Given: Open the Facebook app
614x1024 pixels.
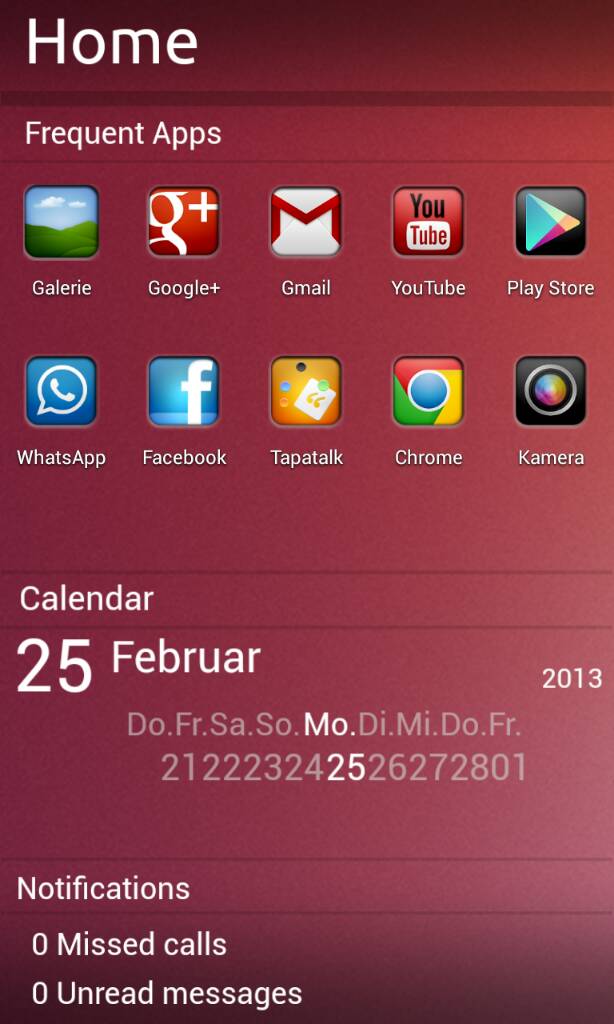Looking at the screenshot, I should 184,392.
